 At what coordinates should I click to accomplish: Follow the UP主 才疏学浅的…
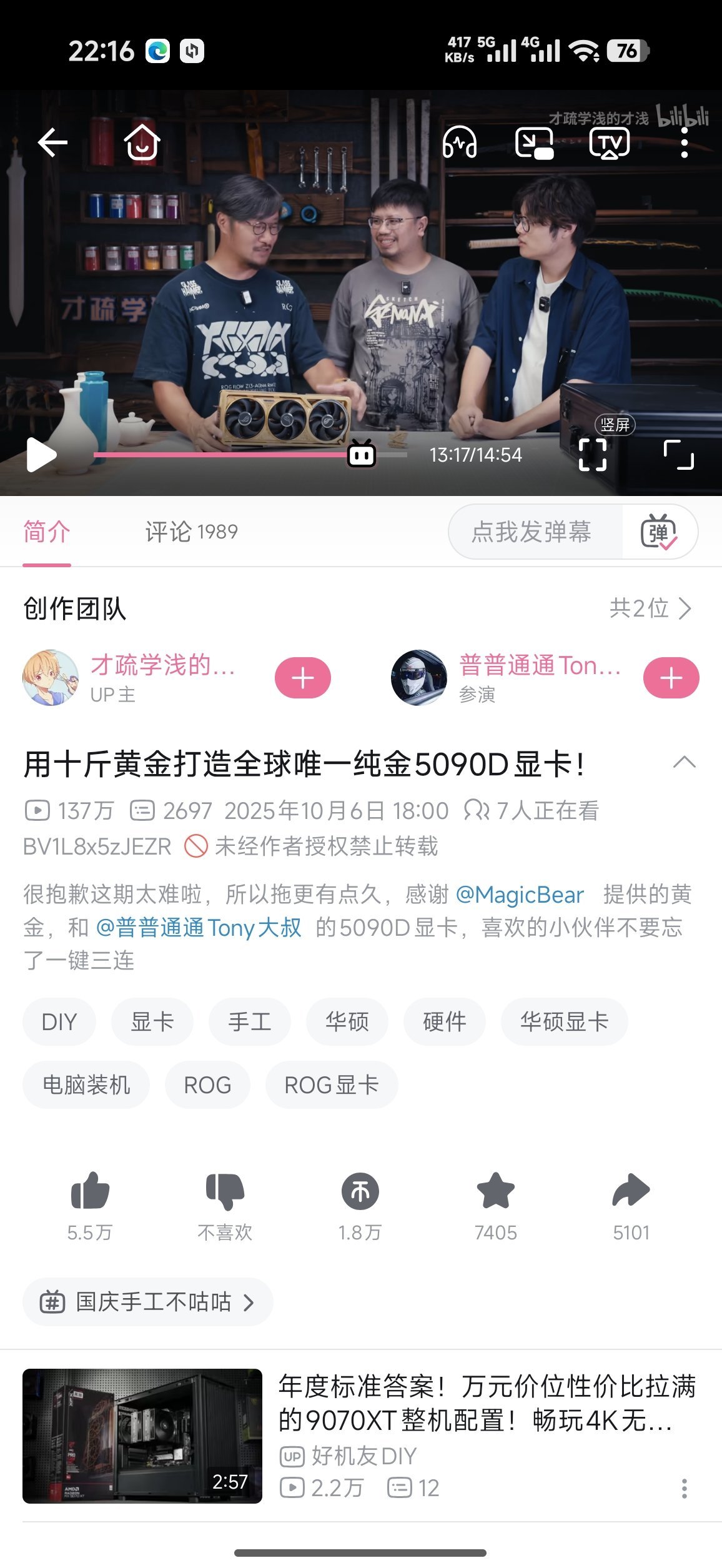click(303, 678)
